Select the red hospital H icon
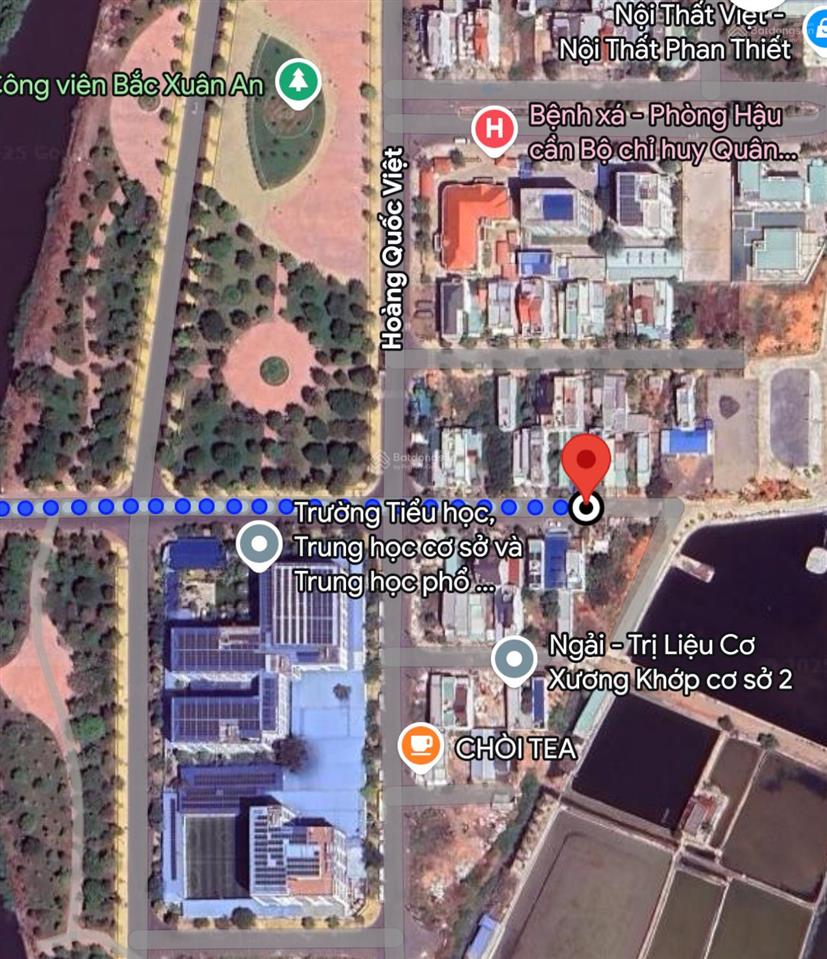The image size is (827, 959). (496, 128)
